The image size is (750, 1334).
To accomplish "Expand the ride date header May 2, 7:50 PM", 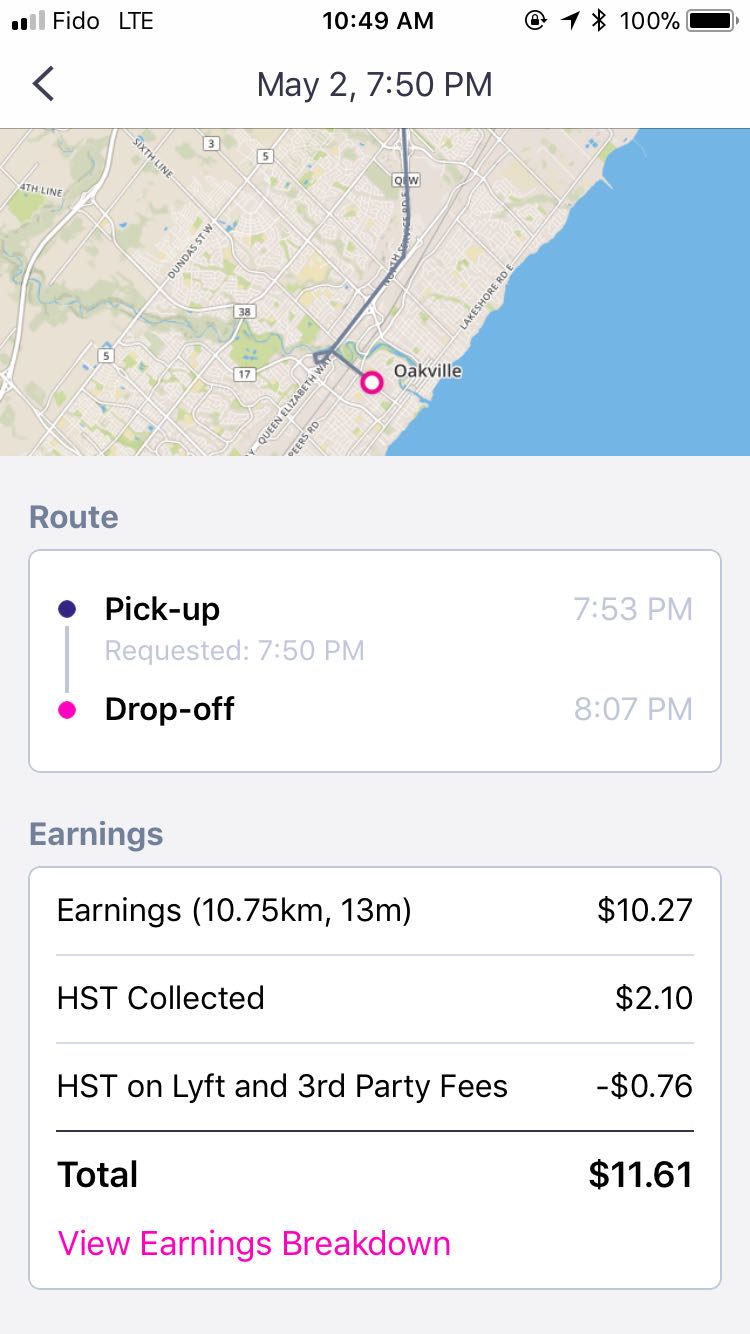I will [x=375, y=84].
